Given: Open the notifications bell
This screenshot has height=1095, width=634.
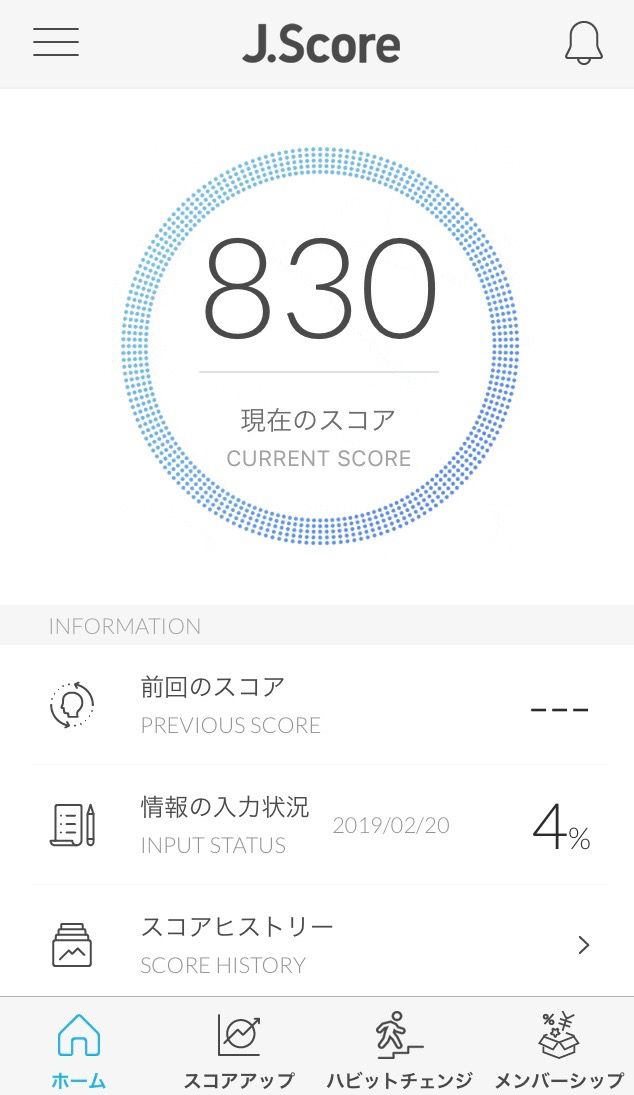Looking at the screenshot, I should click(583, 43).
